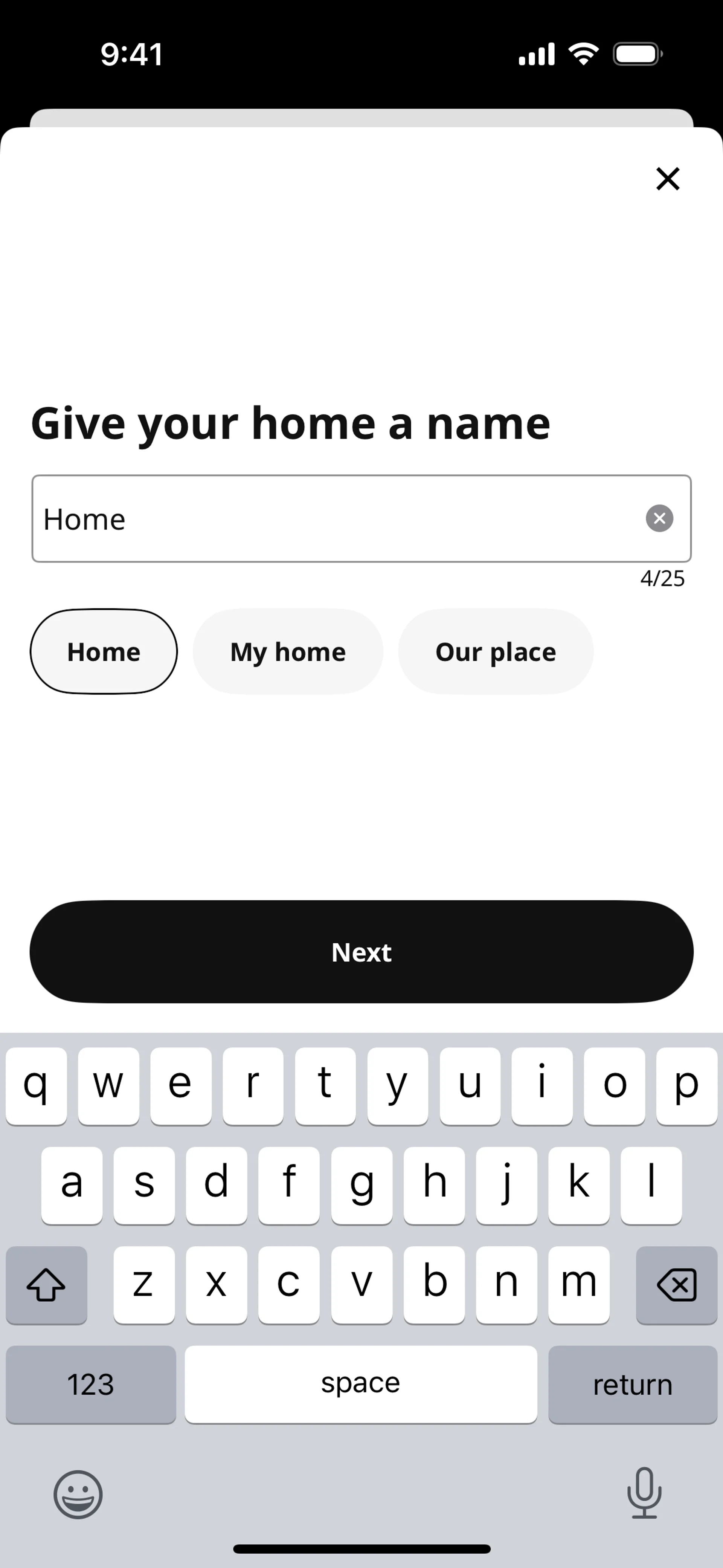Hit the return key on keyboard
Screen dimensions: 723x1568
click(632, 1384)
